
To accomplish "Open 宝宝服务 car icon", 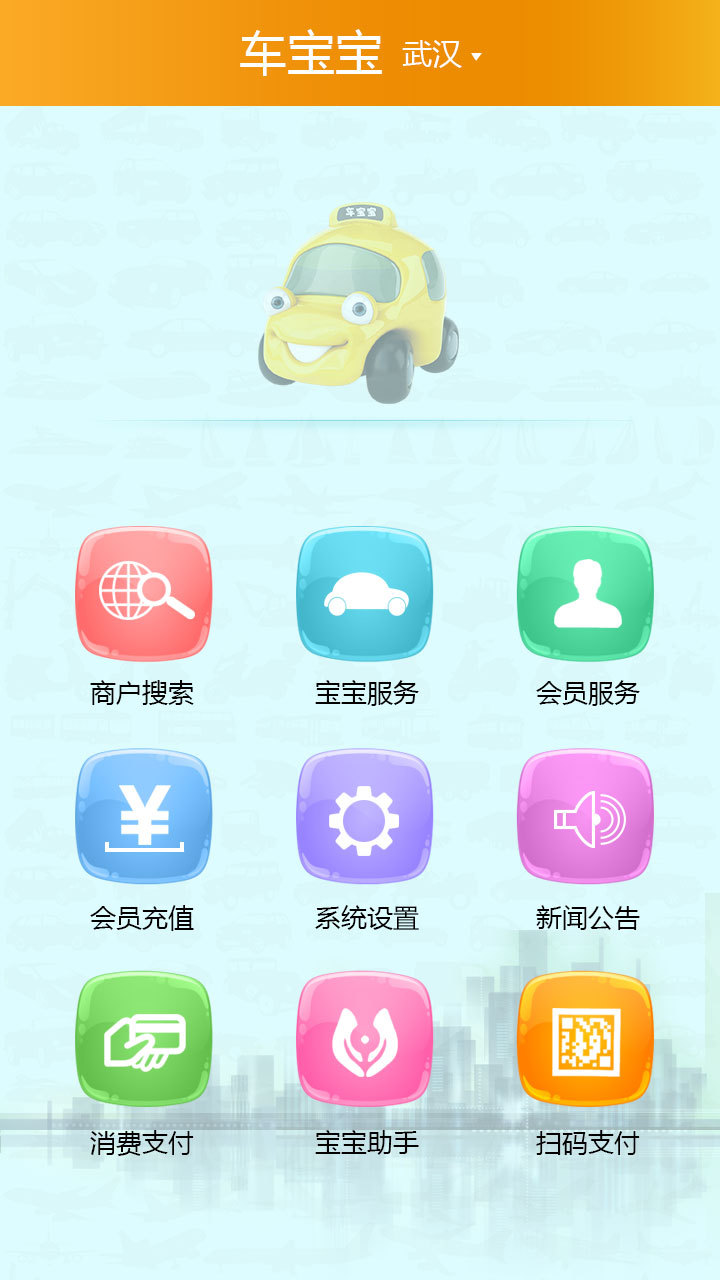I will (365, 594).
